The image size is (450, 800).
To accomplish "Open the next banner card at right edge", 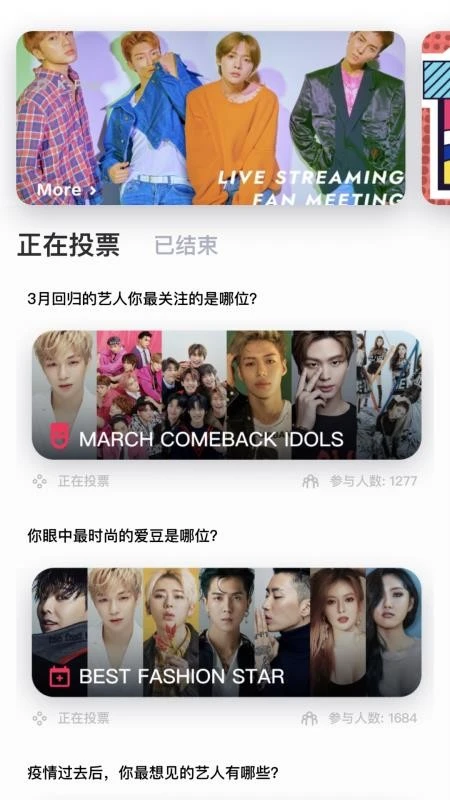I will [436, 118].
